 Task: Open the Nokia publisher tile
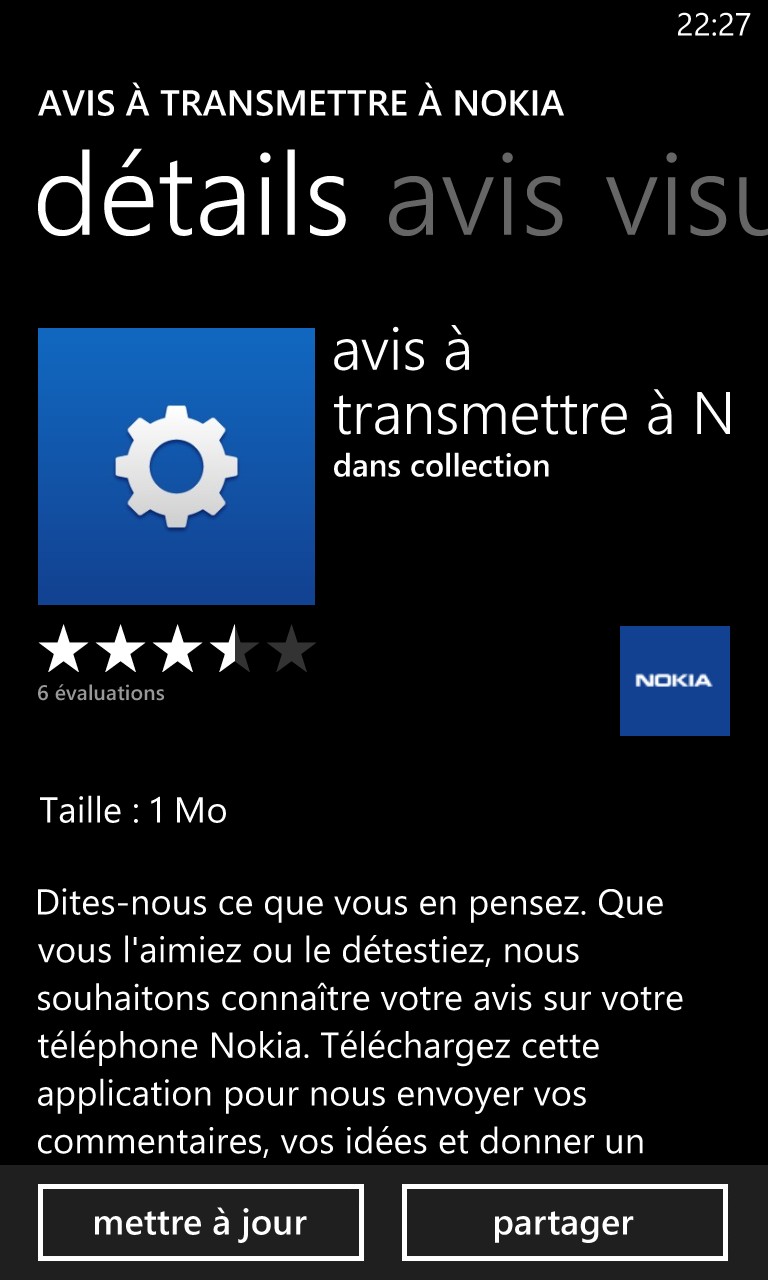[x=675, y=681]
